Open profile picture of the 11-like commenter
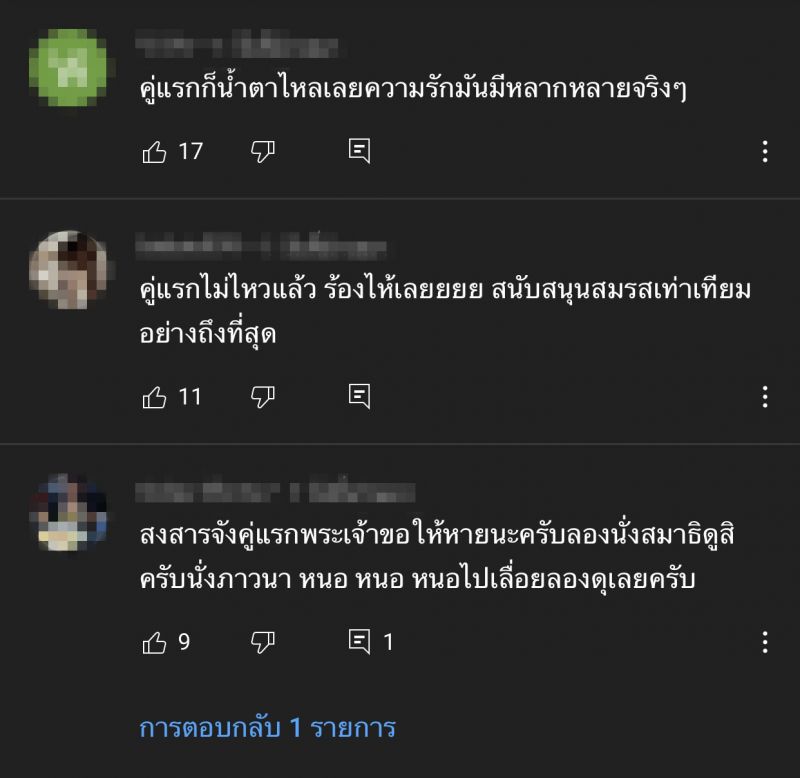The height and width of the screenshot is (778, 800). (68, 270)
